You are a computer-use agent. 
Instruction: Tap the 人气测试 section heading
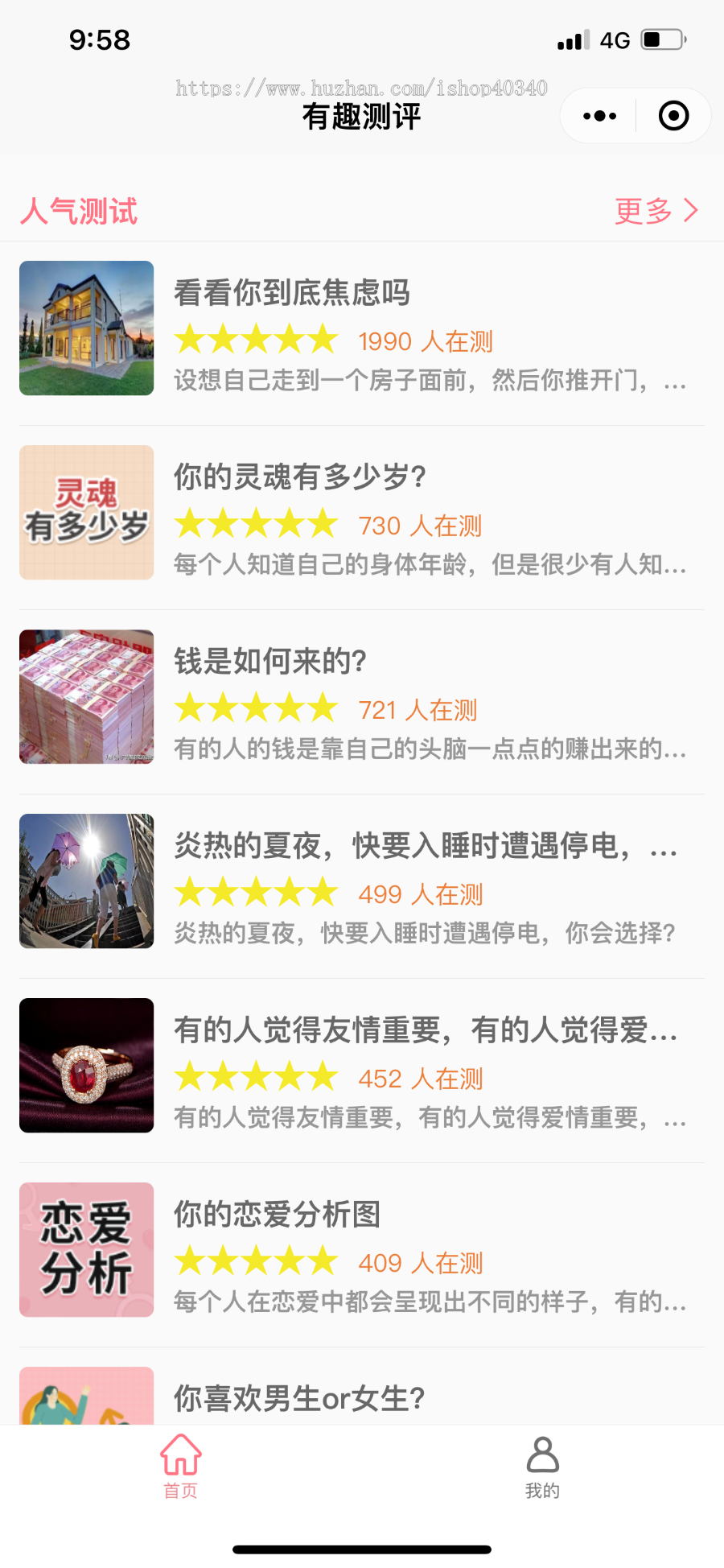pos(79,210)
